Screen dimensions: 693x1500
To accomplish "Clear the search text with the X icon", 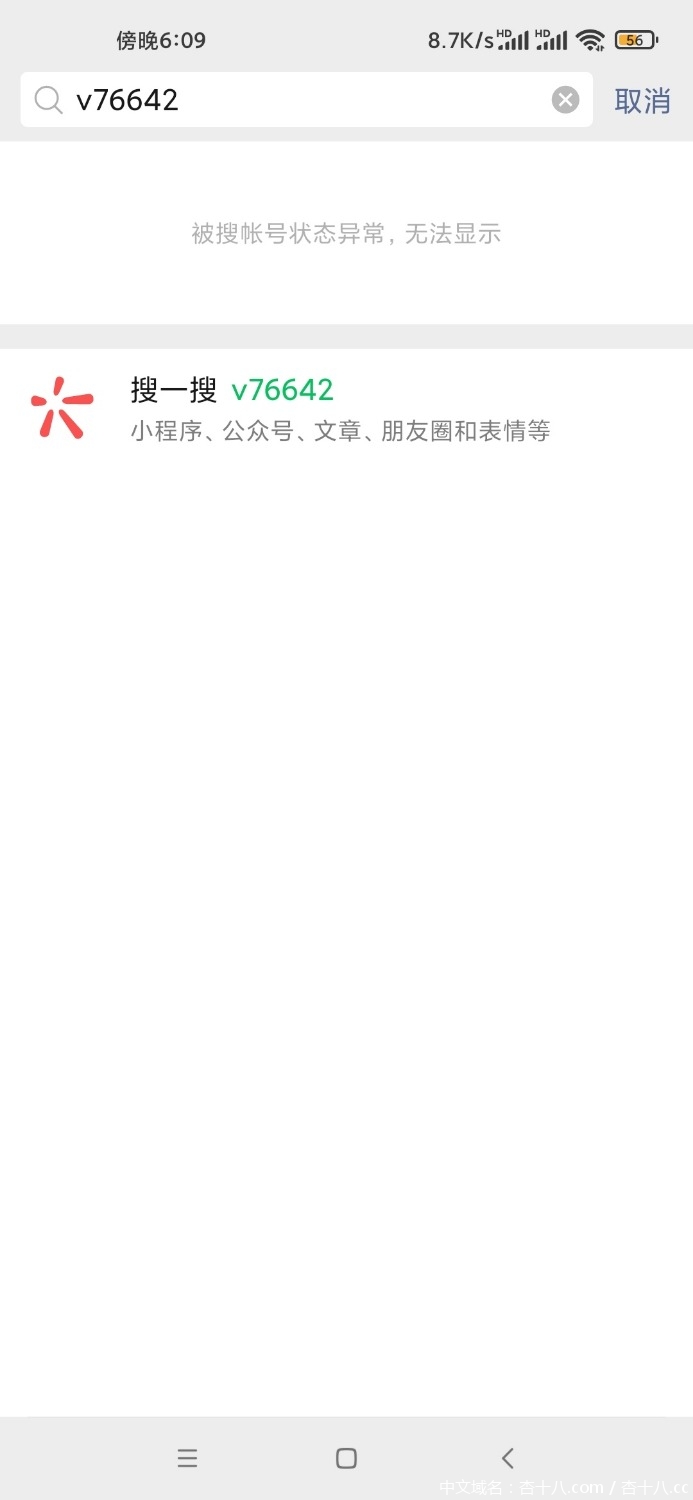I will pyautogui.click(x=565, y=100).
